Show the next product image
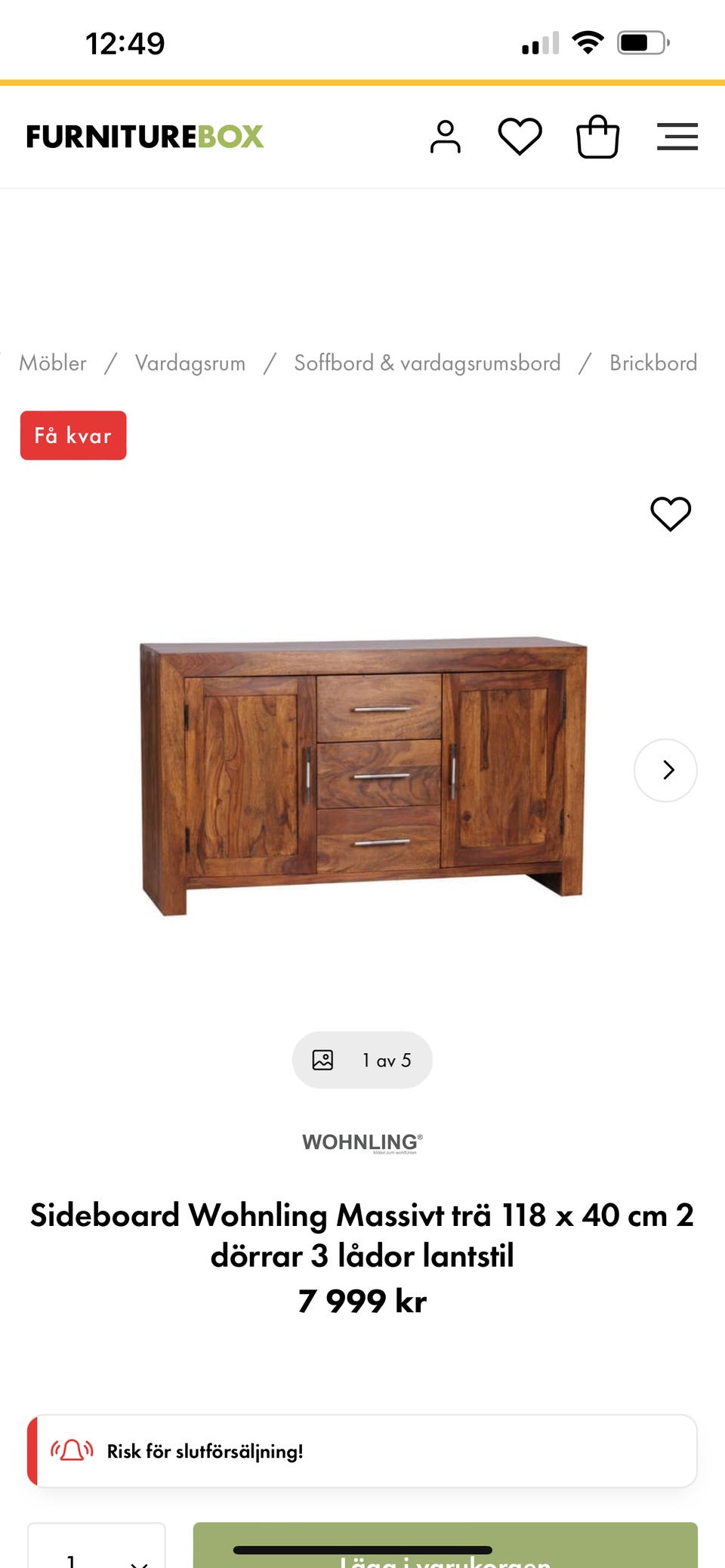 click(x=665, y=770)
